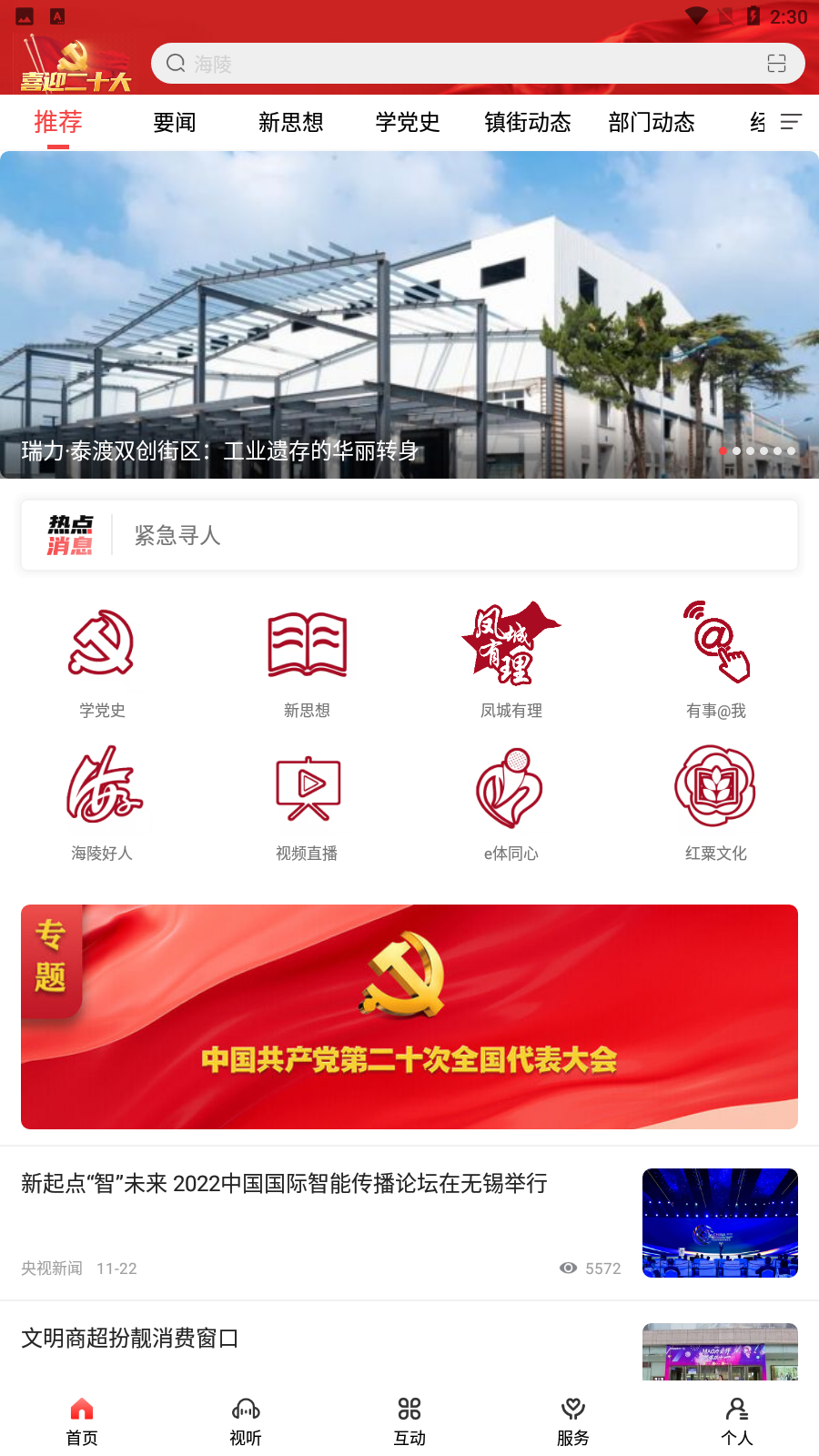
Task: Switch to the 要闻 tab
Action: coord(175,122)
